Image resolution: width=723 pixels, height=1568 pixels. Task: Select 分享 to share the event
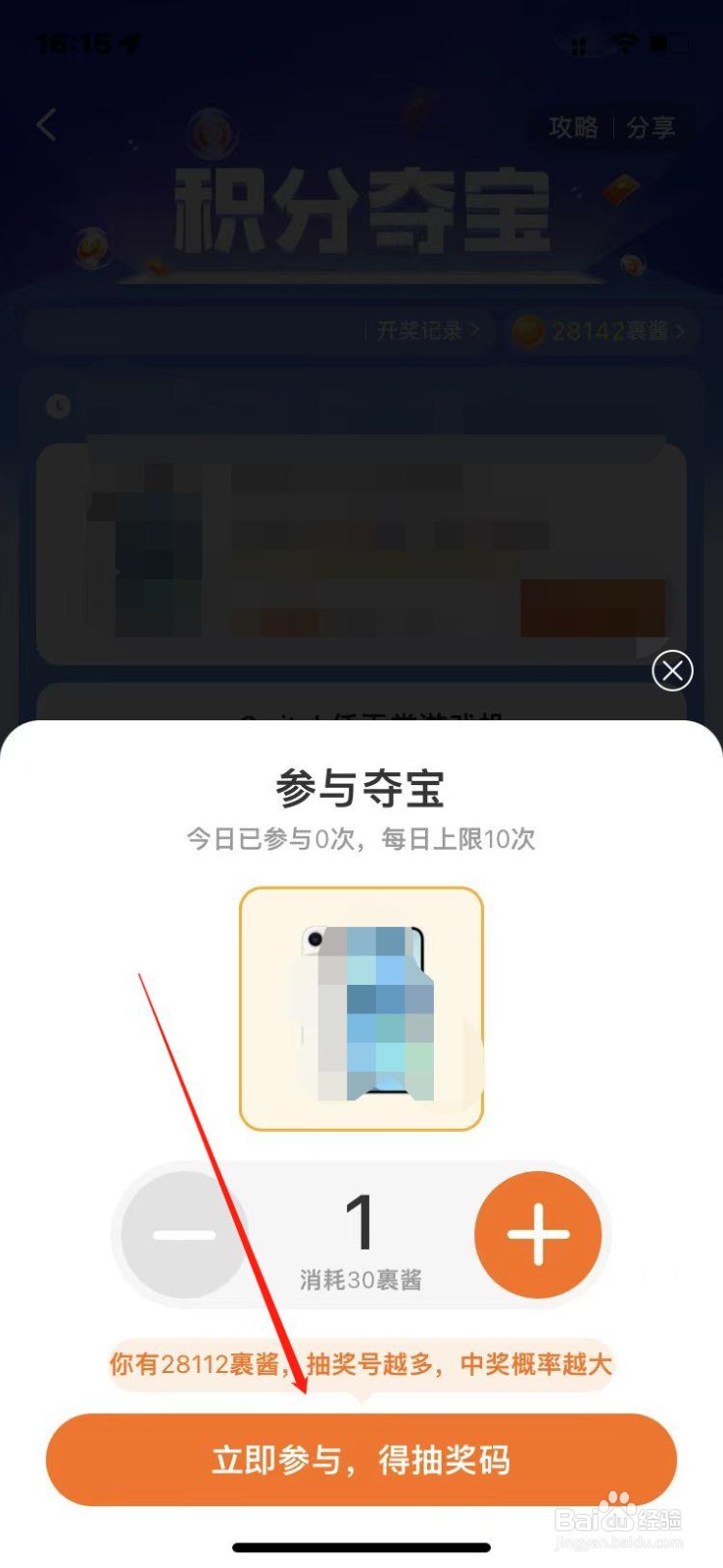(651, 127)
